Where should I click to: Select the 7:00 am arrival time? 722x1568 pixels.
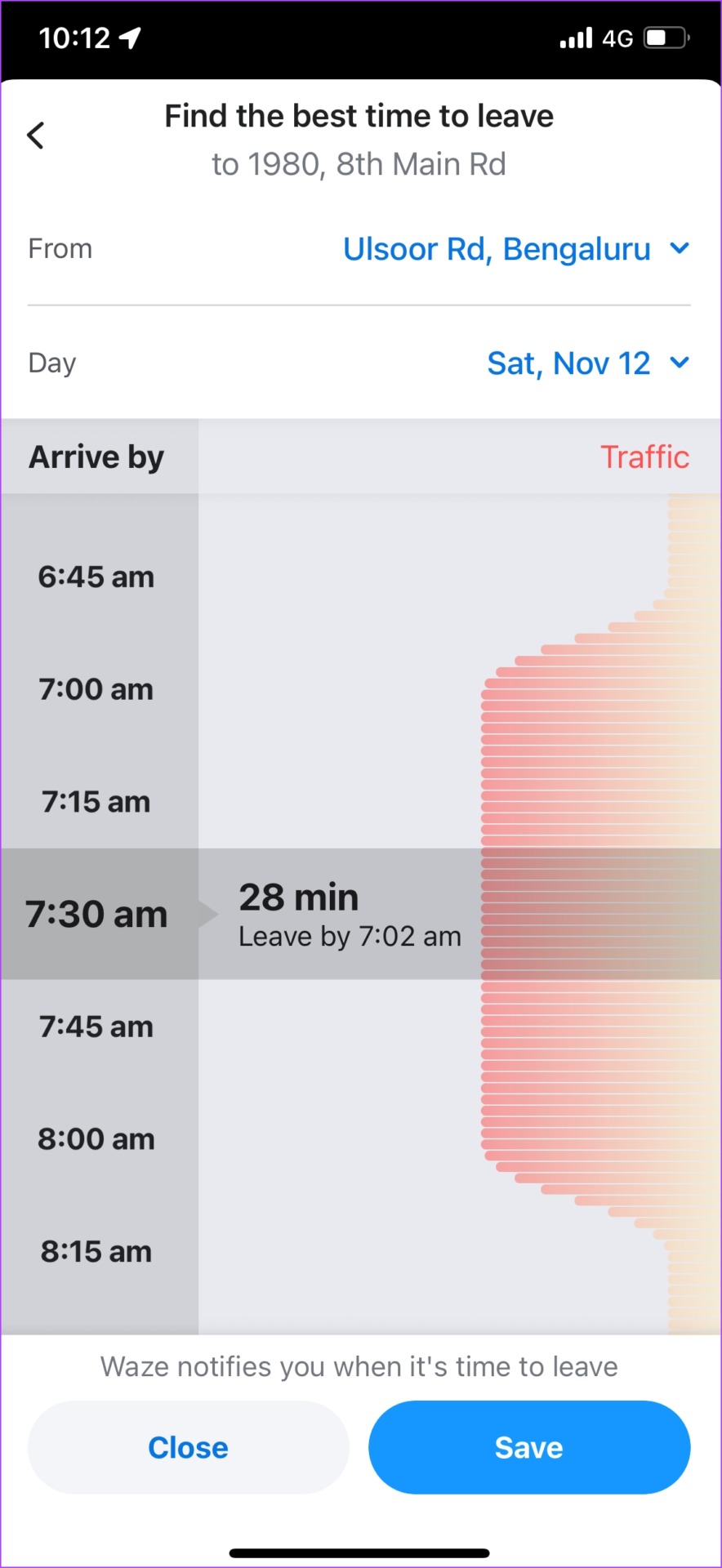click(96, 689)
